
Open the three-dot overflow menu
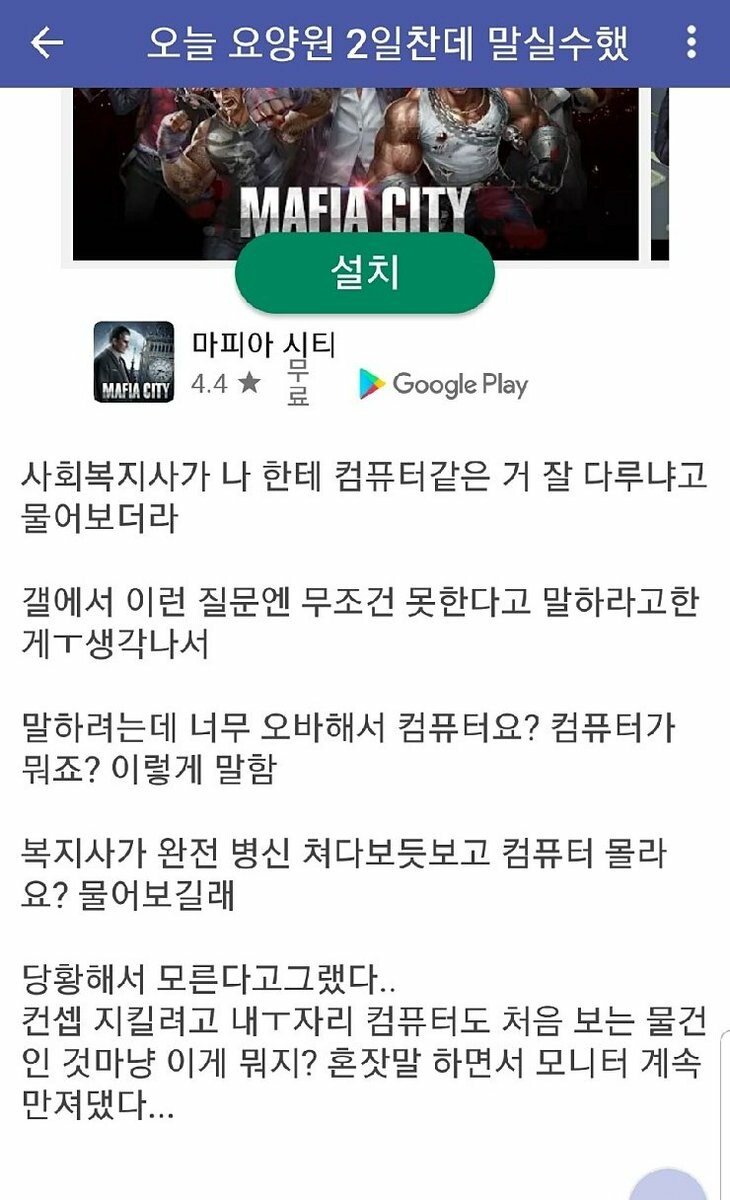coord(691,43)
